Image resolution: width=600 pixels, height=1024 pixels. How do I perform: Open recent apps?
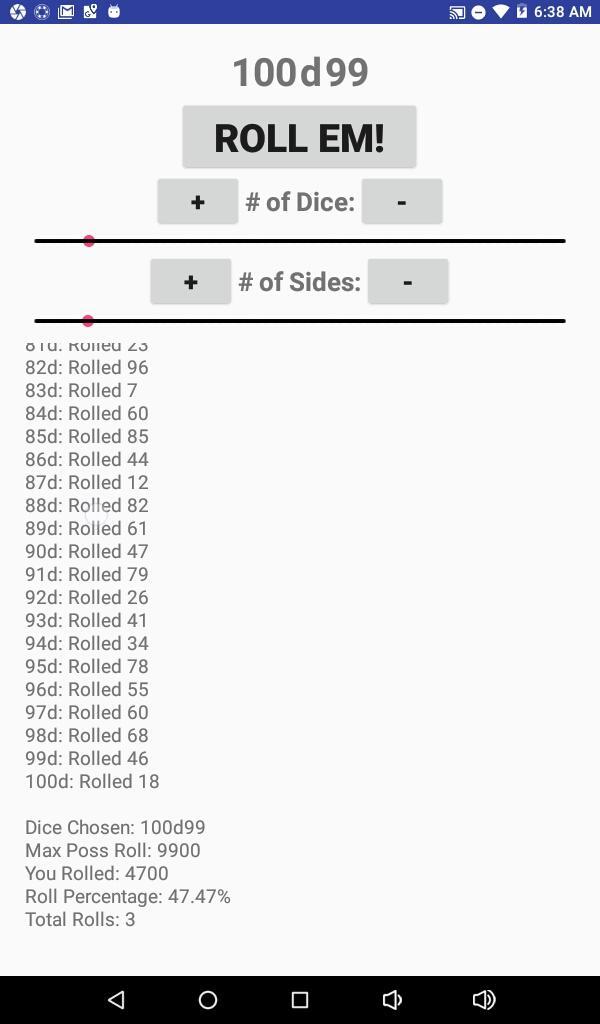tap(299, 999)
